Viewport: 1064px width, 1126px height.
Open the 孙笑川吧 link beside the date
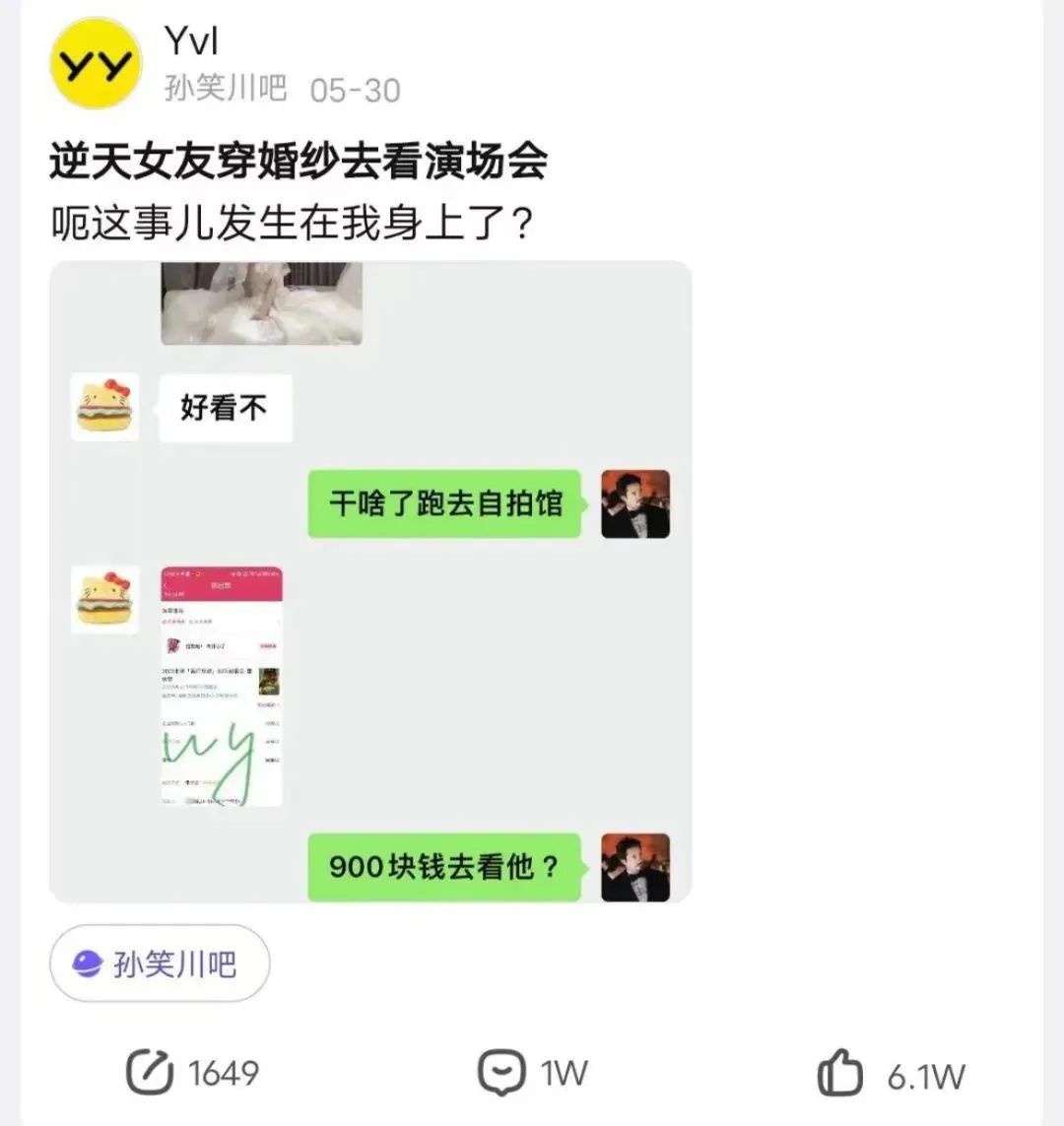point(225,90)
